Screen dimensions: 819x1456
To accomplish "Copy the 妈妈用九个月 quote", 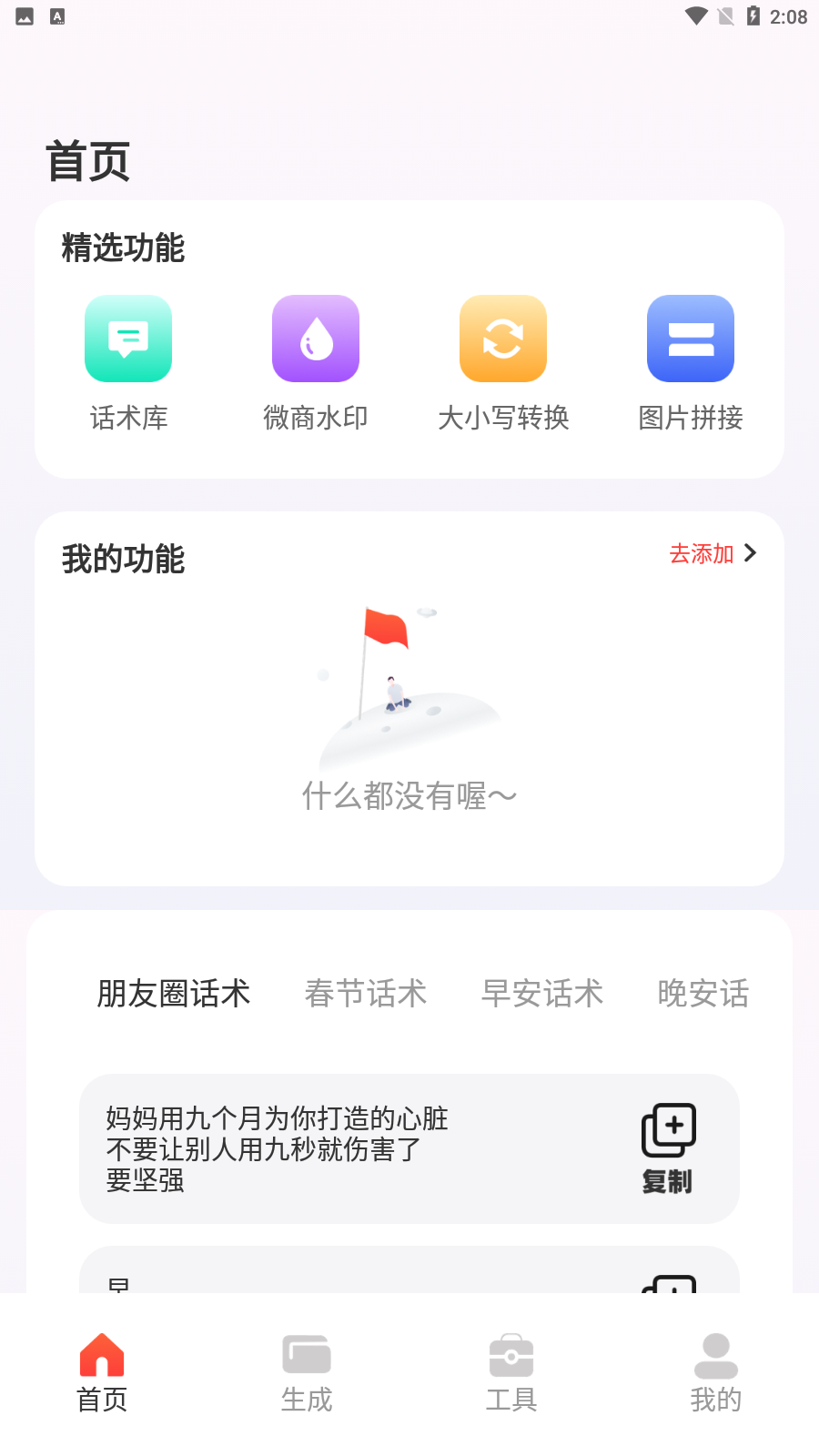I will [669, 1148].
